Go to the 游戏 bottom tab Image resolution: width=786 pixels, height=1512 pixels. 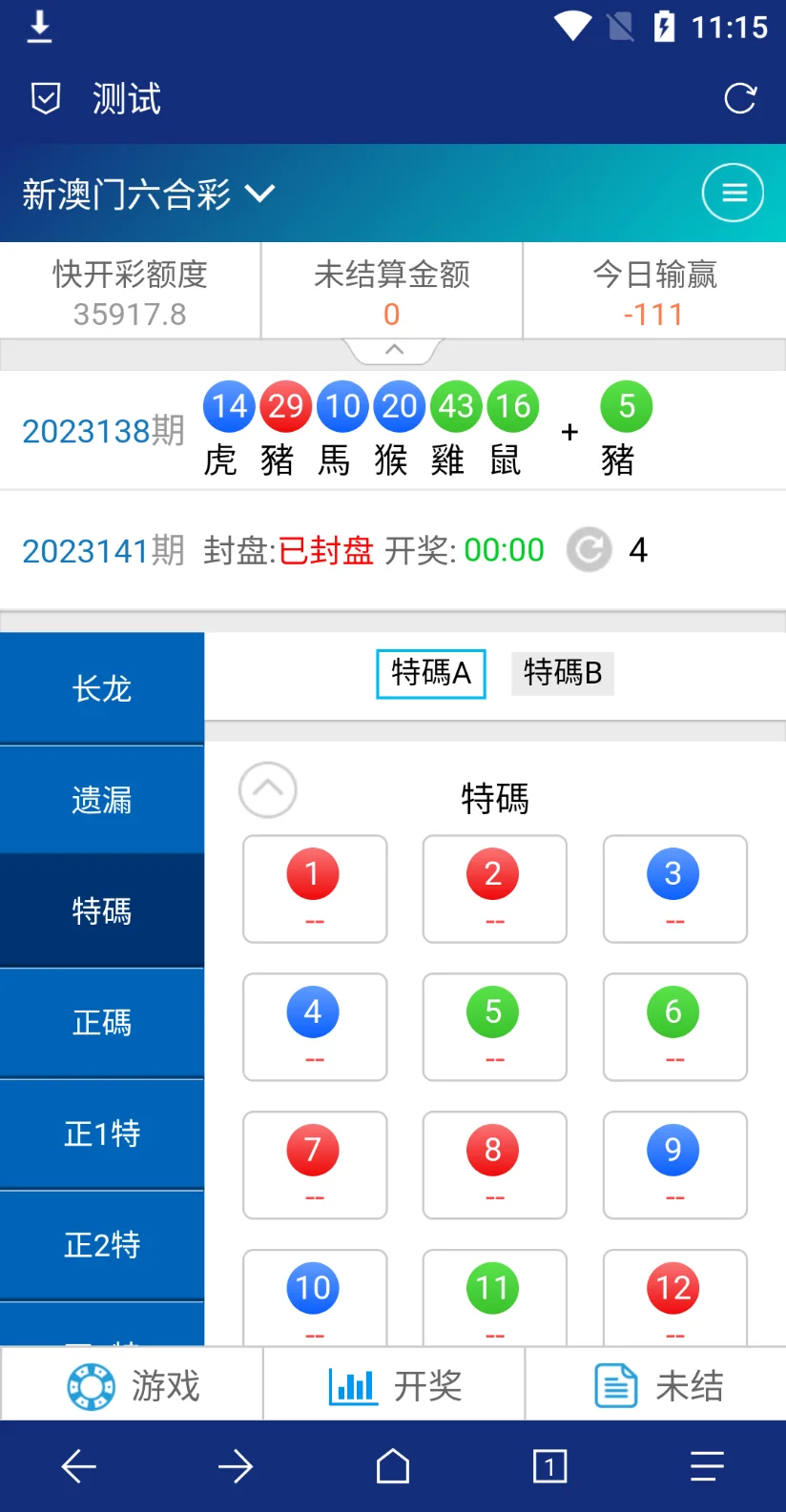click(133, 1385)
